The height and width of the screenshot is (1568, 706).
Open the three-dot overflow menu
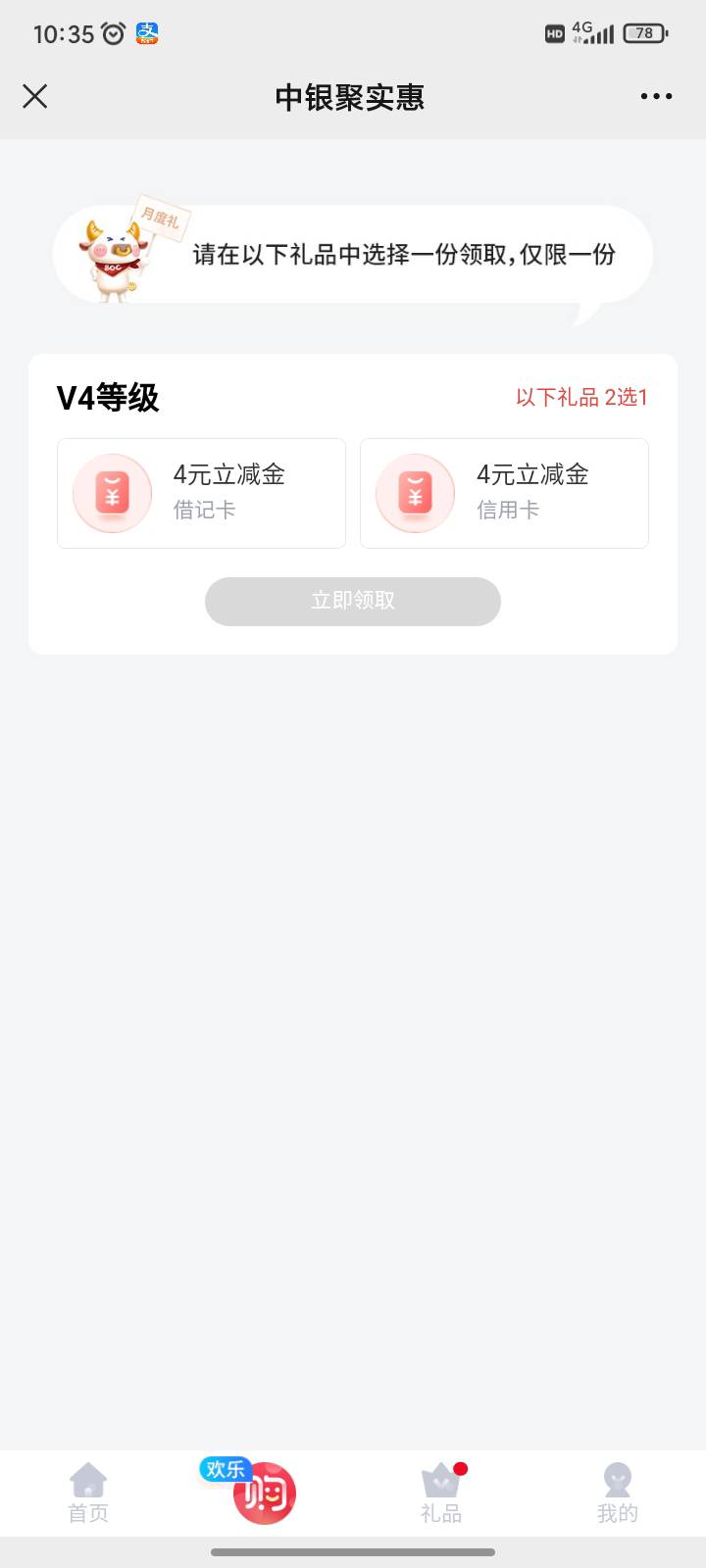[x=656, y=96]
